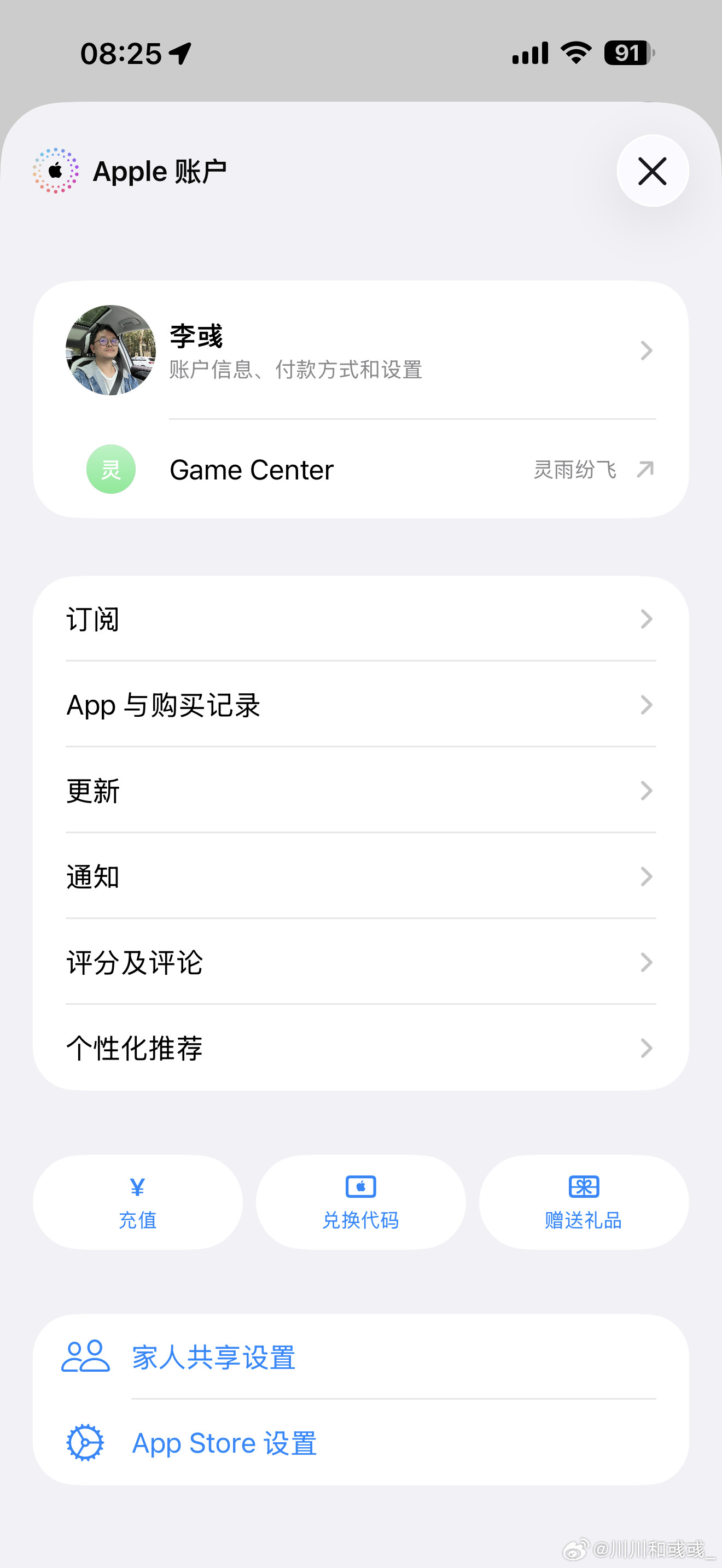Expand the 订阅 row chevron
The image size is (722, 1568).
[647, 619]
